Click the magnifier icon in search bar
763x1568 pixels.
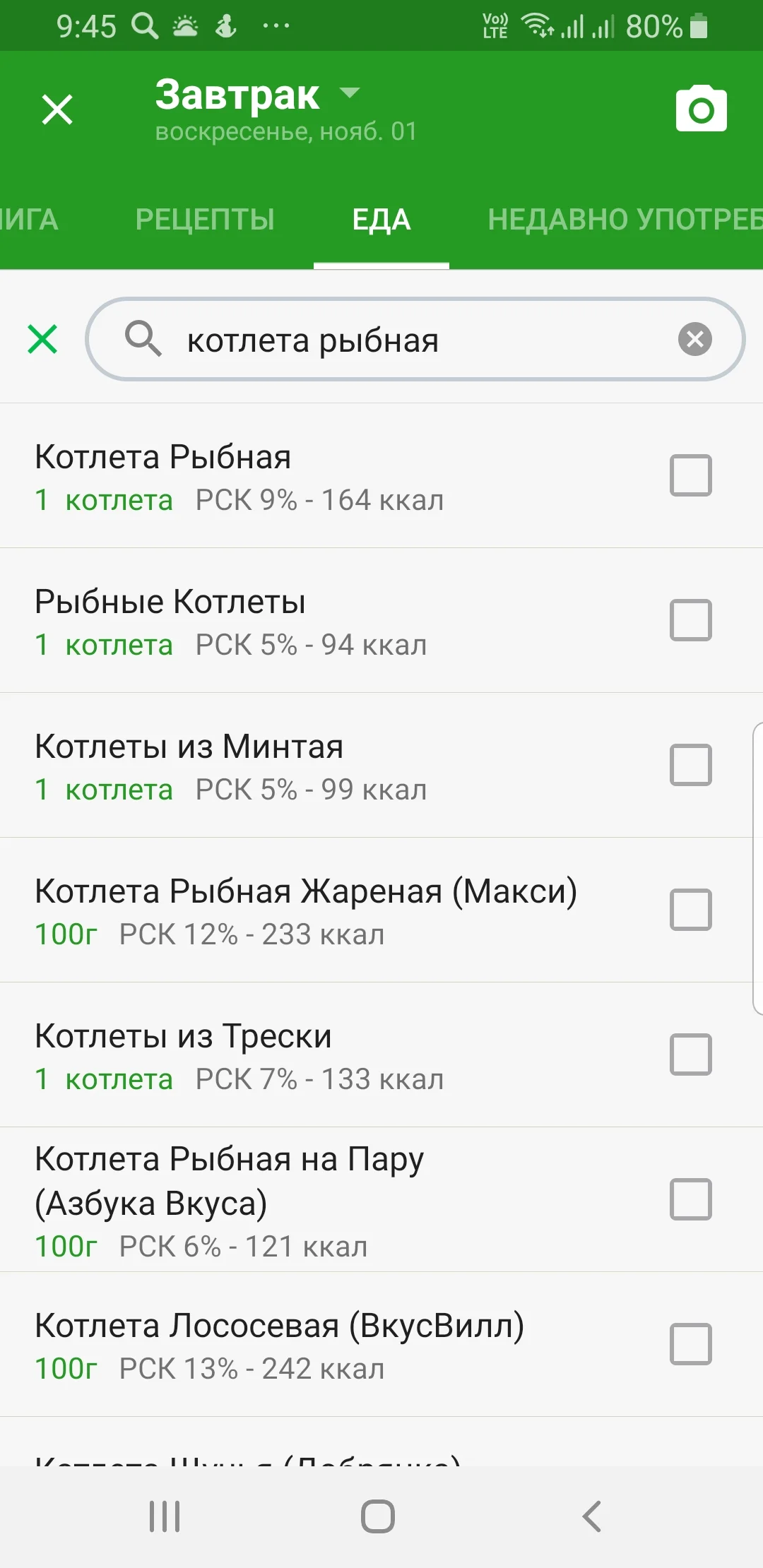pos(144,339)
